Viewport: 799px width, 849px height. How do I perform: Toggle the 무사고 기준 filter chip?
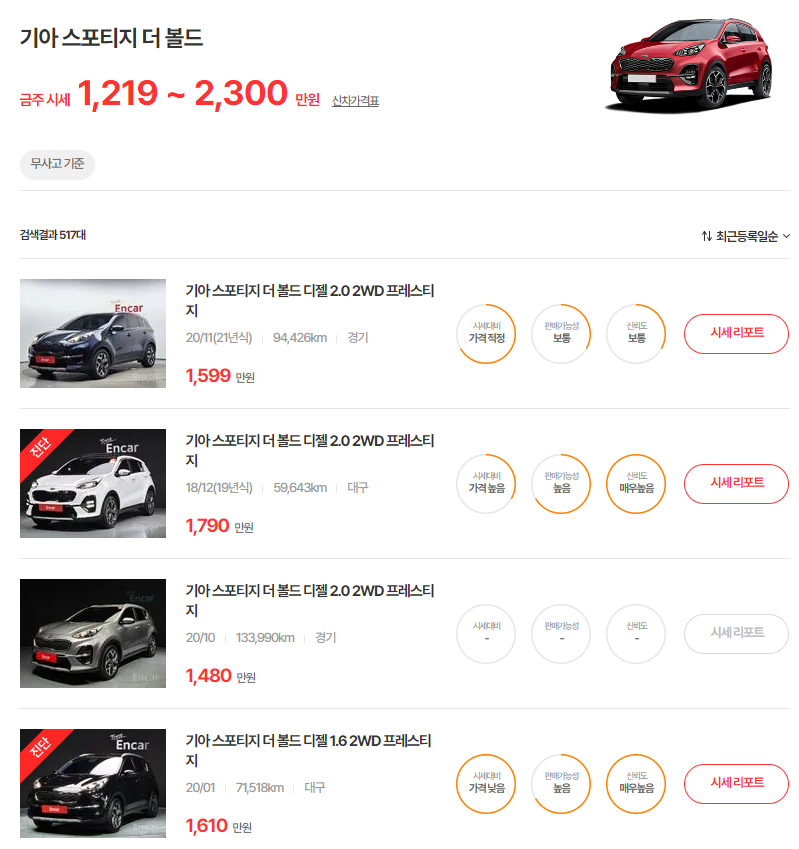[57, 165]
